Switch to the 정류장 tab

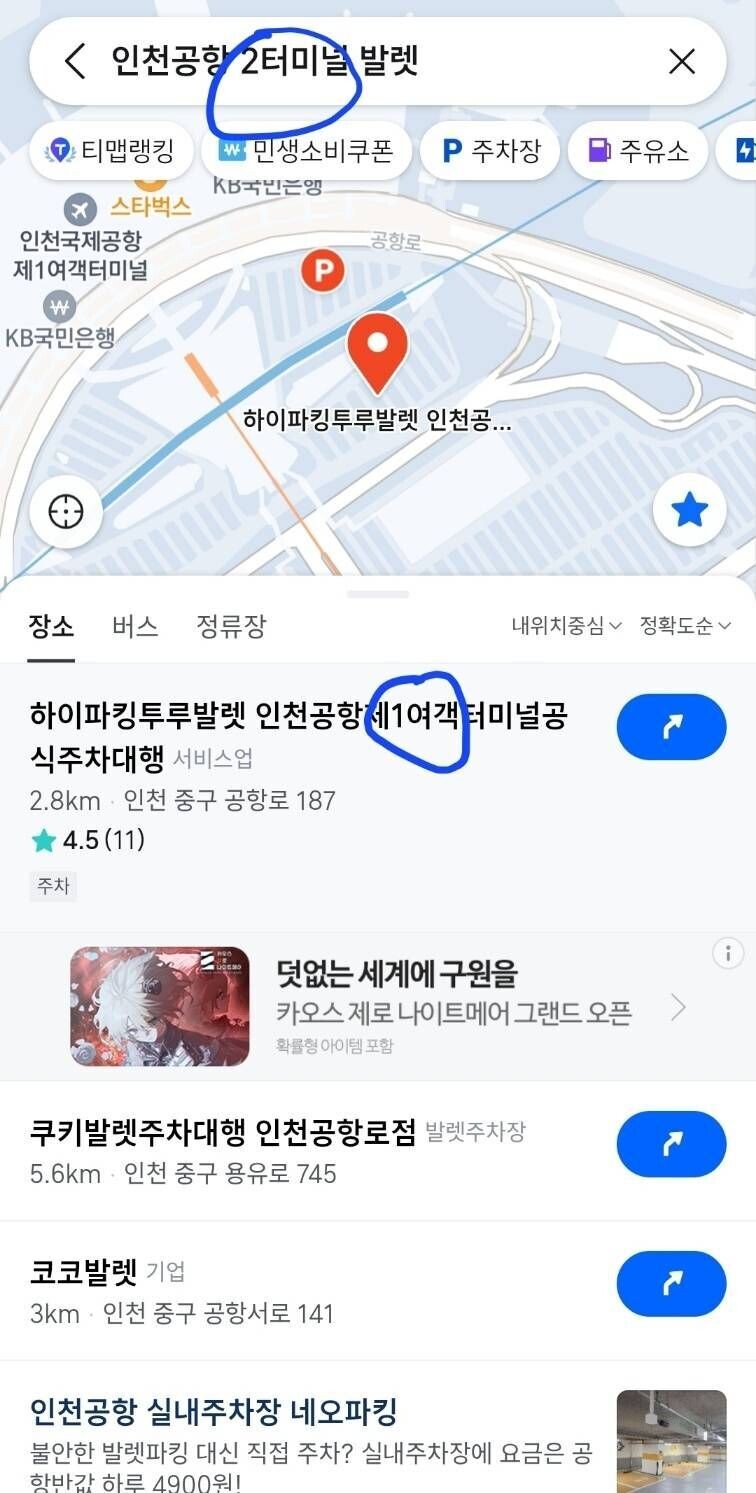231,626
